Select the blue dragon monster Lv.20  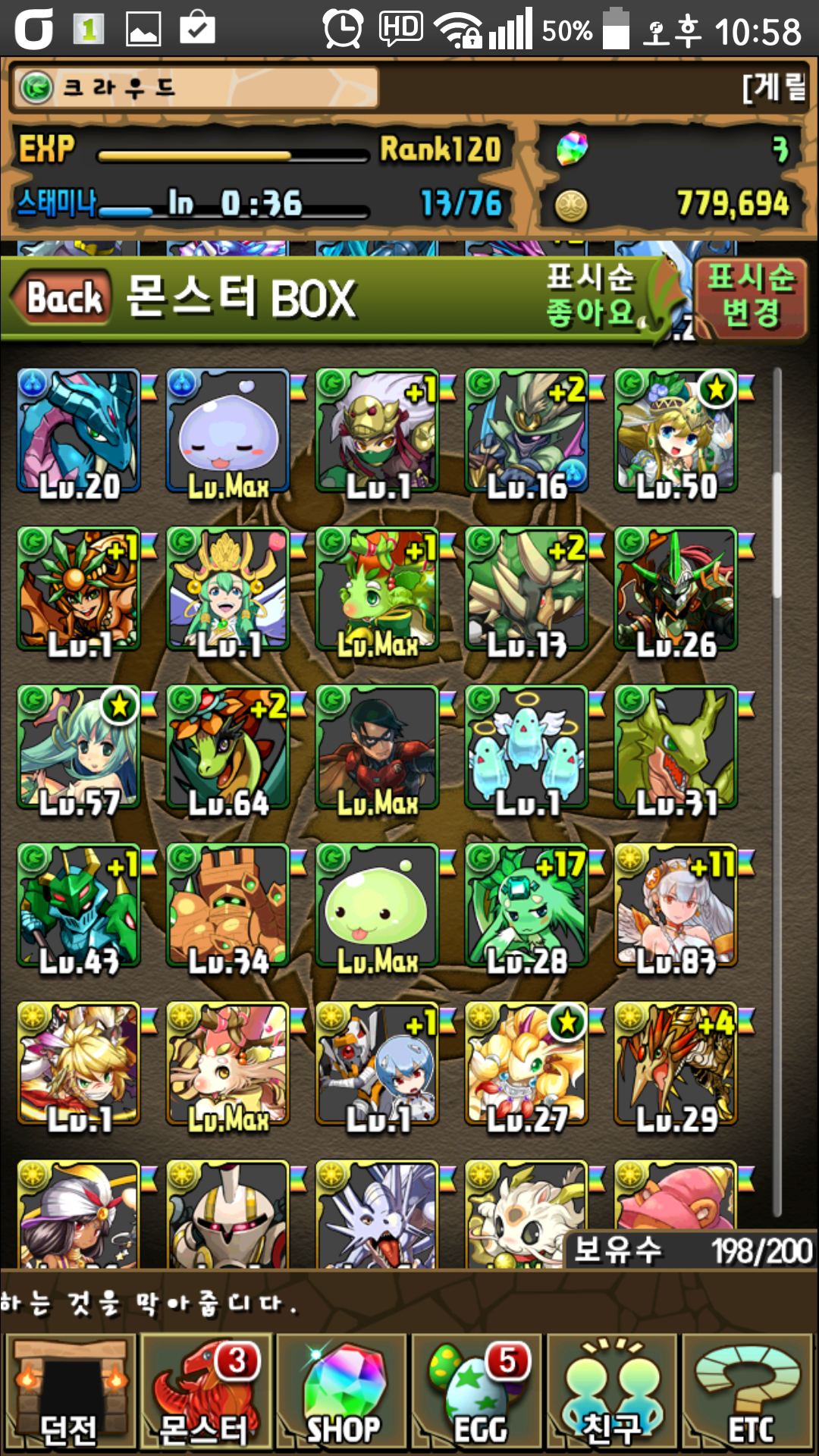[79, 431]
